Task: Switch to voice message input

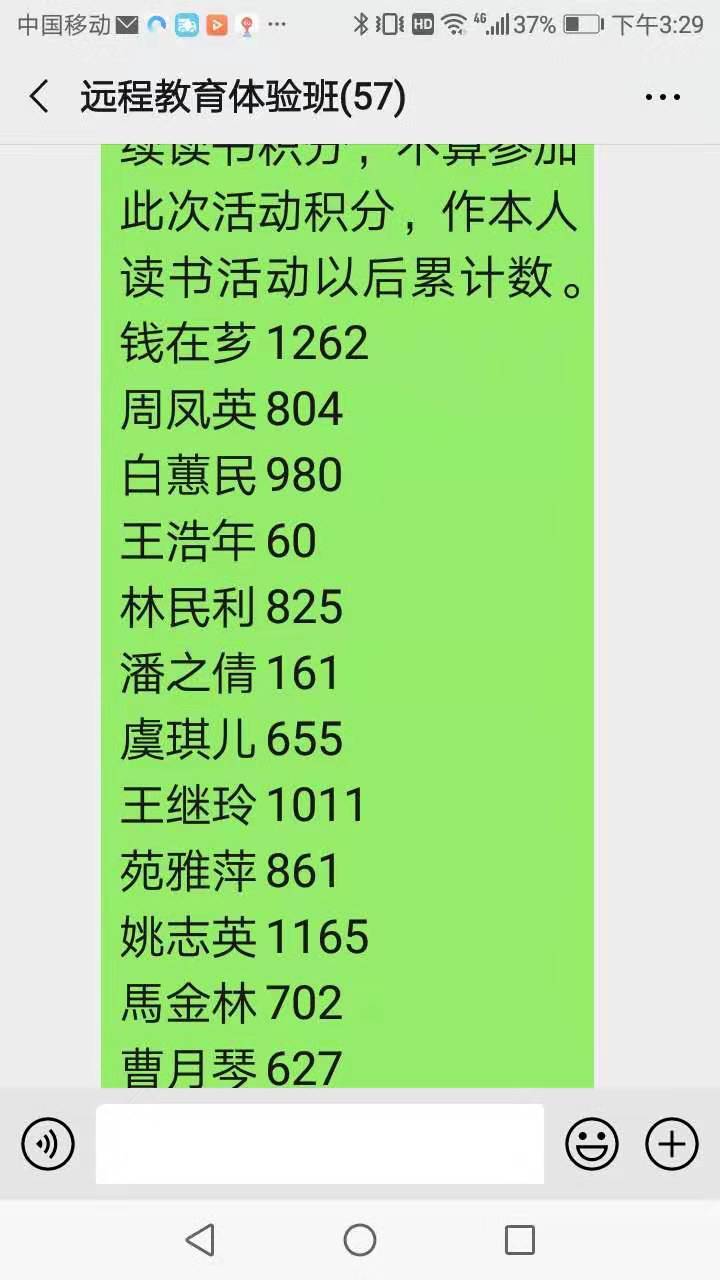Action: [48, 1143]
